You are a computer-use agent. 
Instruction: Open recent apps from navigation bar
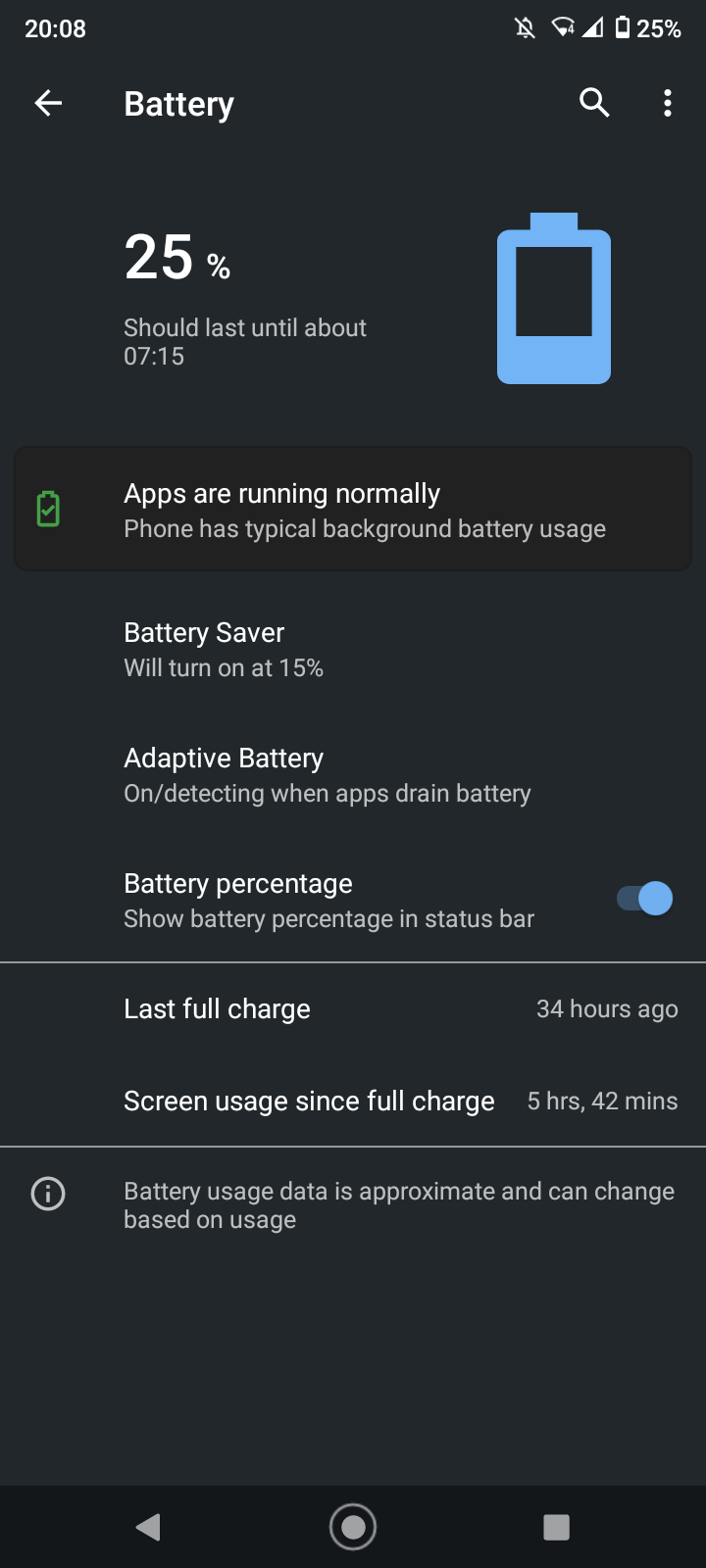pos(556,1527)
